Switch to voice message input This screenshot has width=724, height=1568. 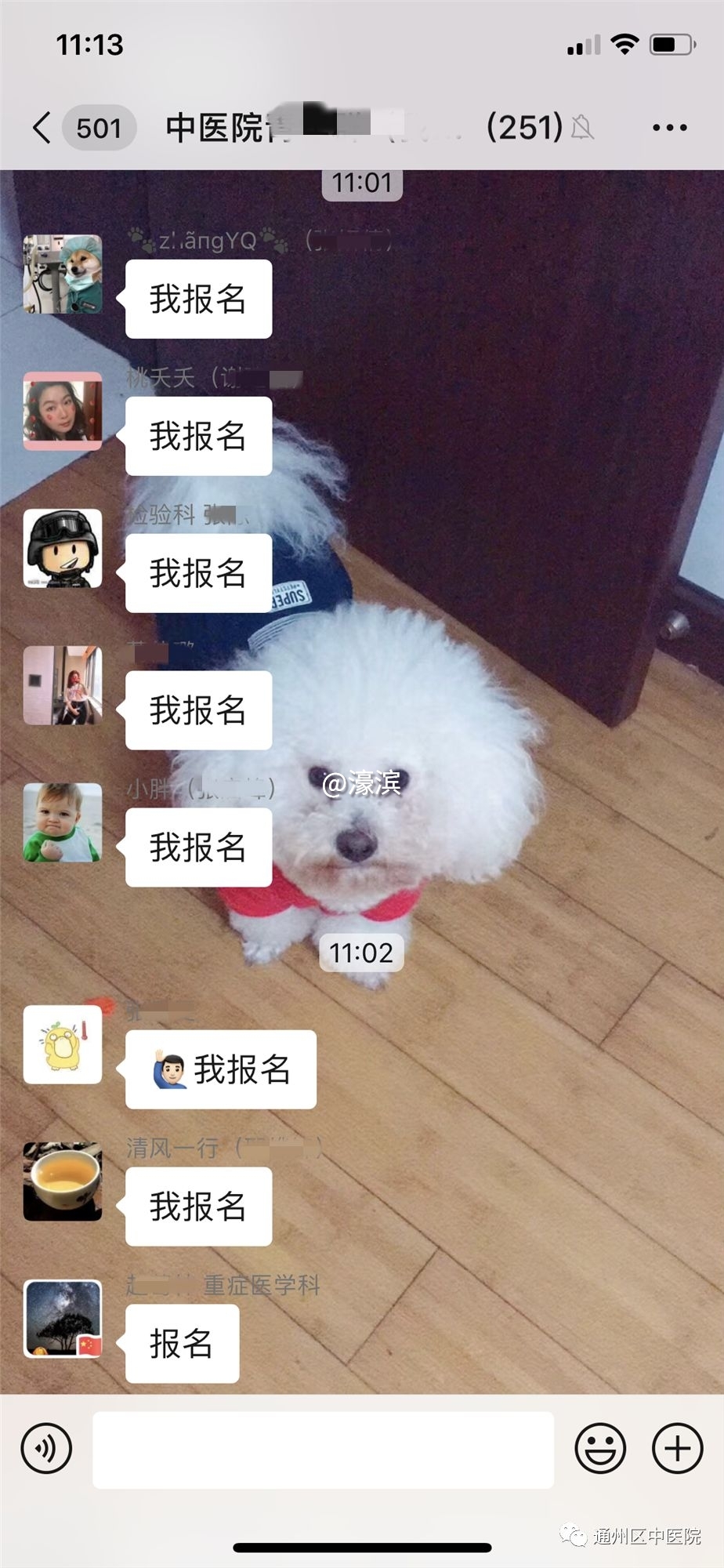point(47,1448)
